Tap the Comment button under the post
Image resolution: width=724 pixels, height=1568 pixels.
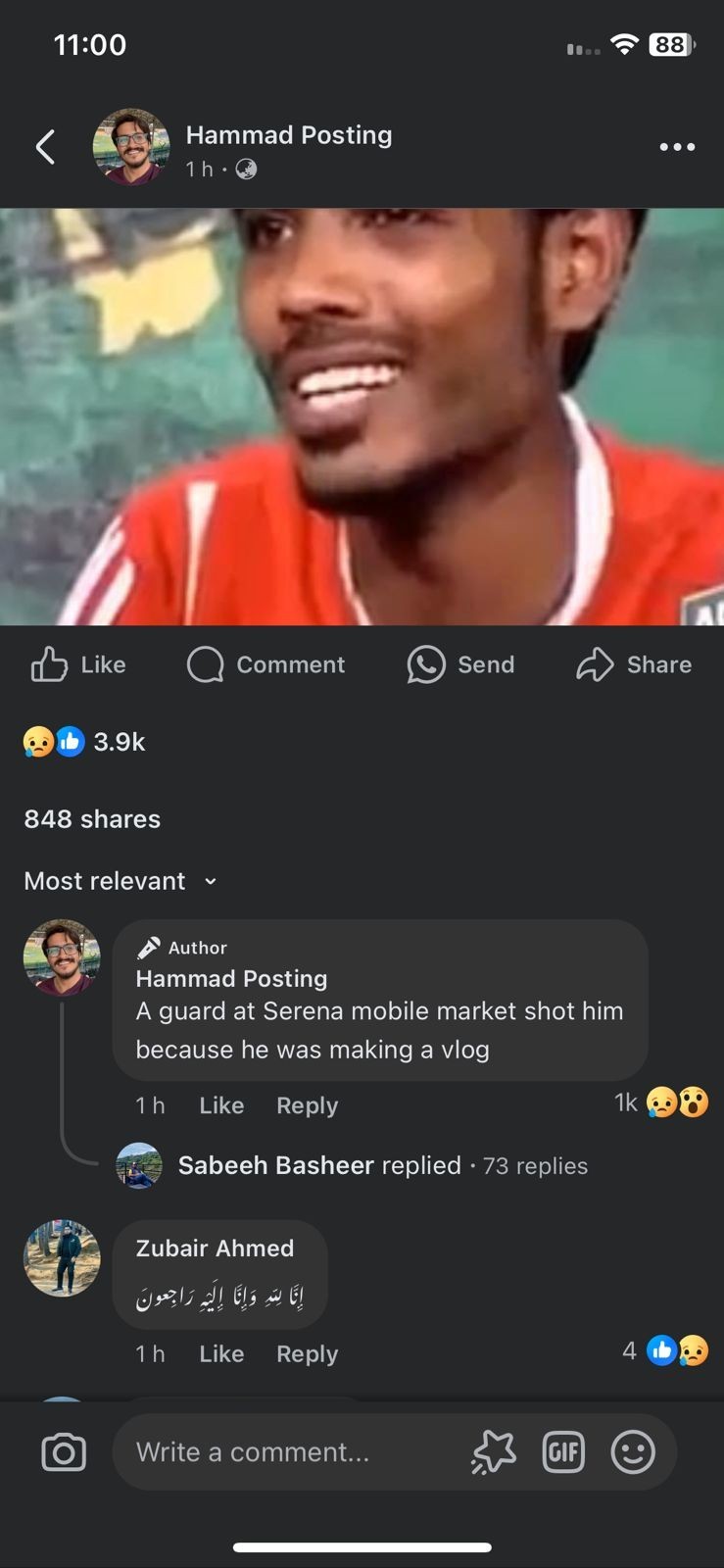point(266,664)
